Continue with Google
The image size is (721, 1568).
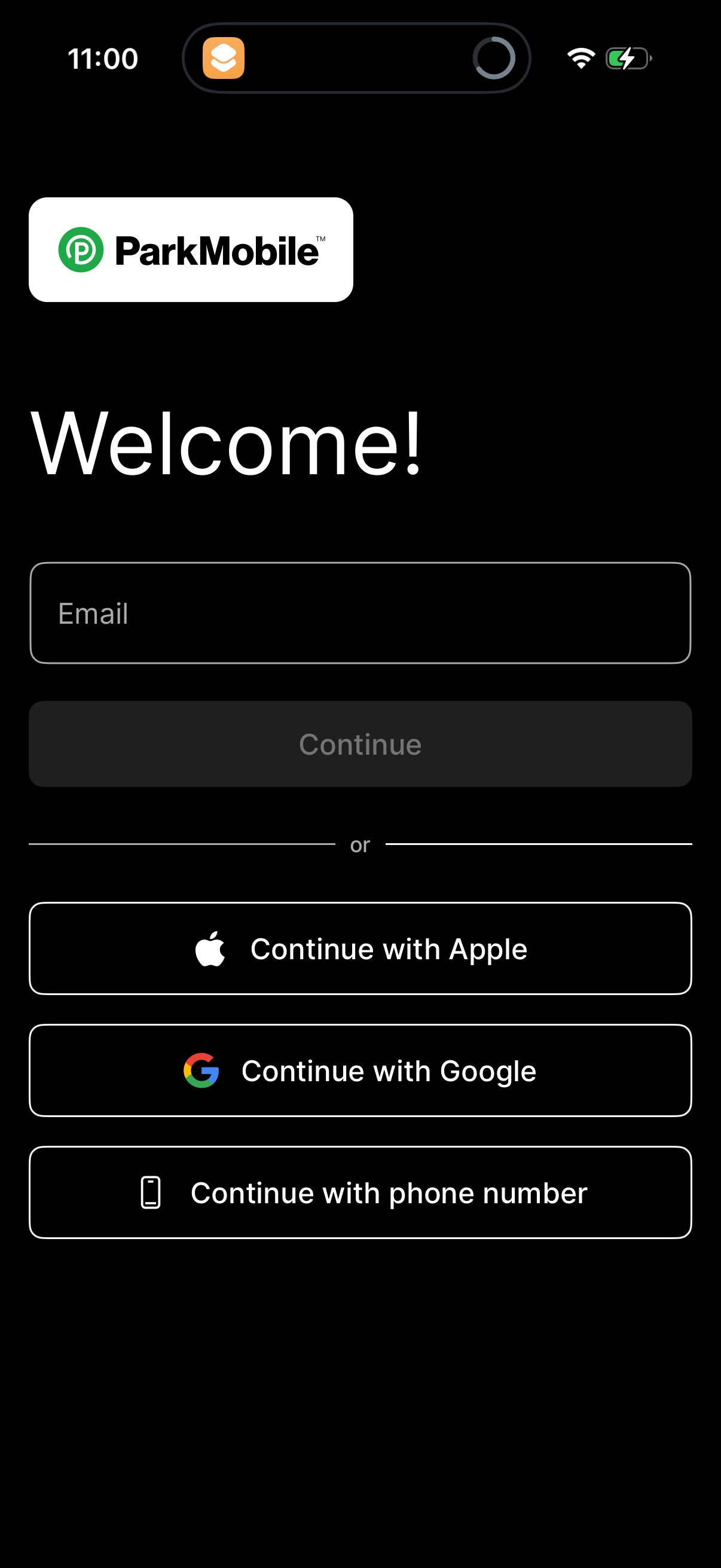pos(360,1069)
